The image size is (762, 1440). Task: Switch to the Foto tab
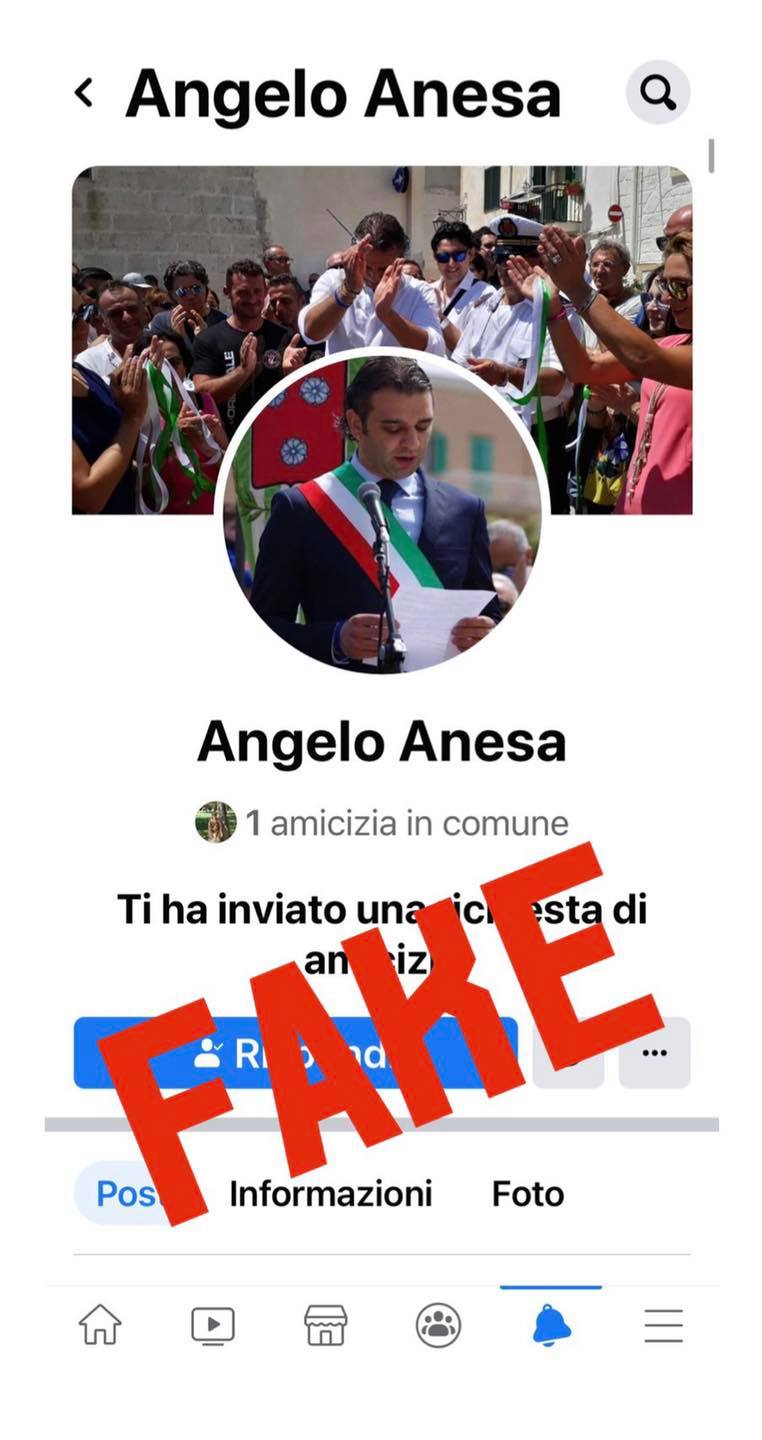[527, 1194]
